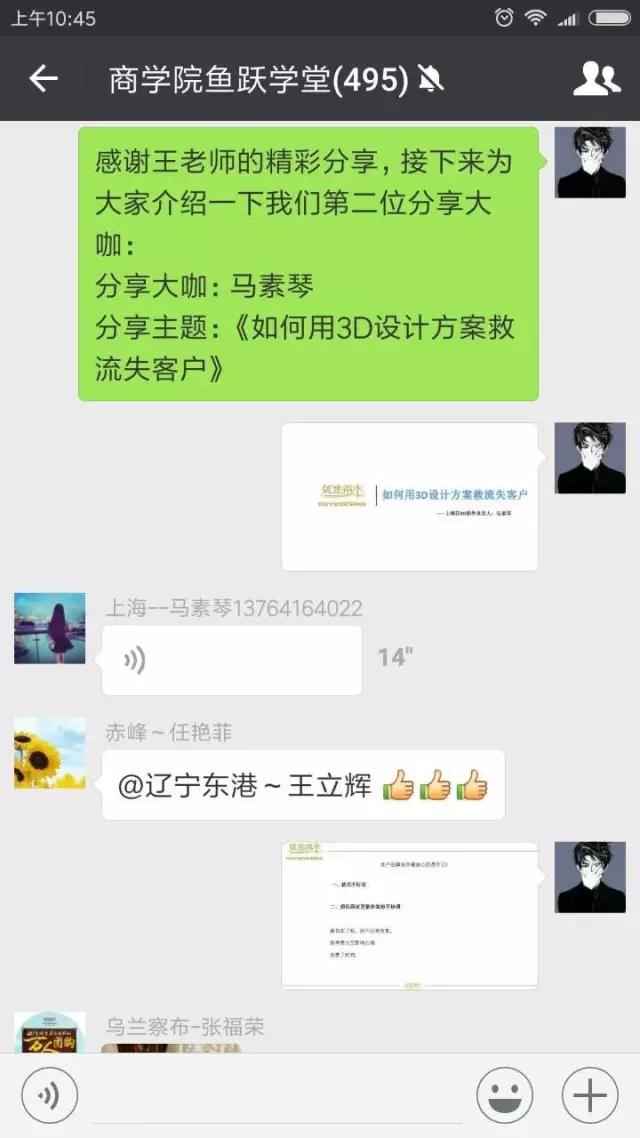Open group members and chat info
Screen dimensions: 640x1138
coord(596,79)
